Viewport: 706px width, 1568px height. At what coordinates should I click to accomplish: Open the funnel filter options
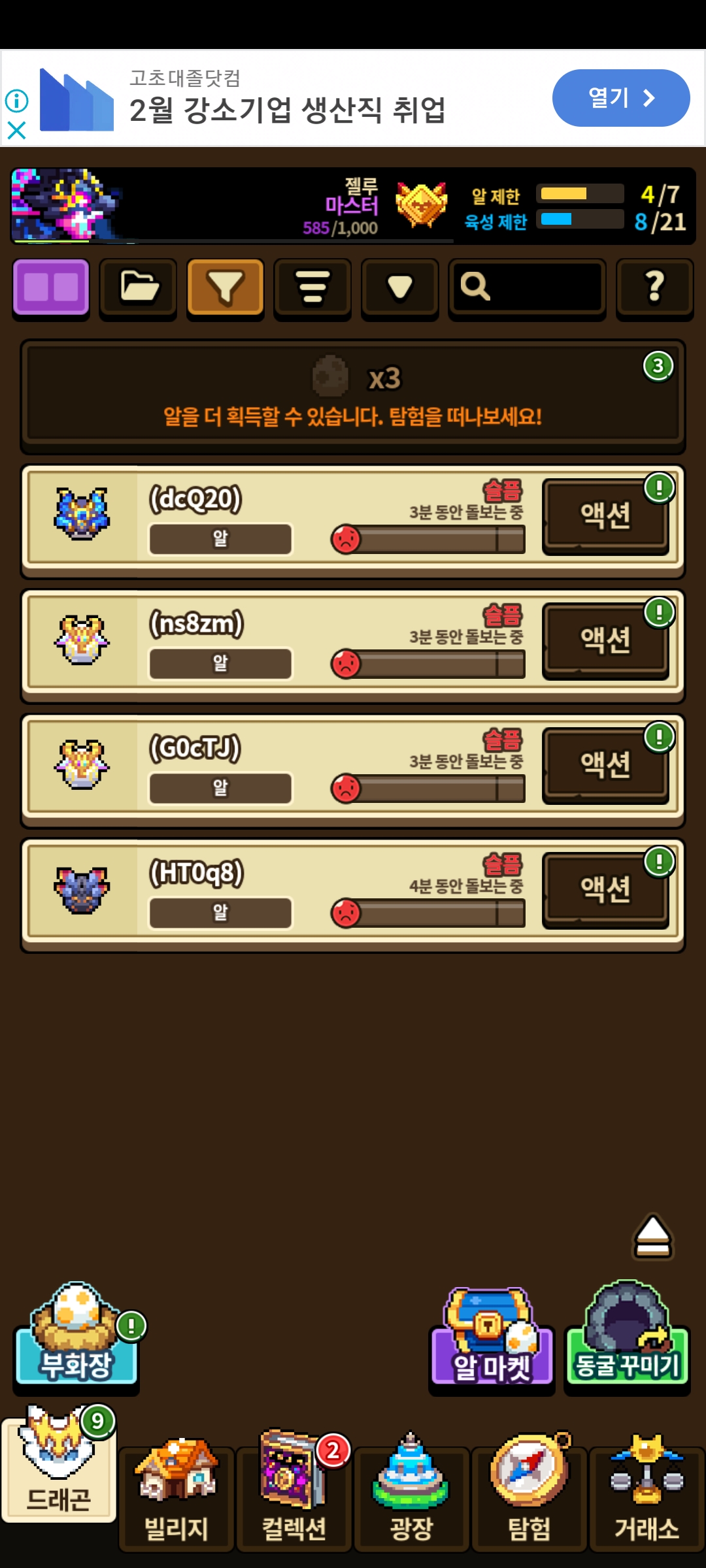point(226,287)
